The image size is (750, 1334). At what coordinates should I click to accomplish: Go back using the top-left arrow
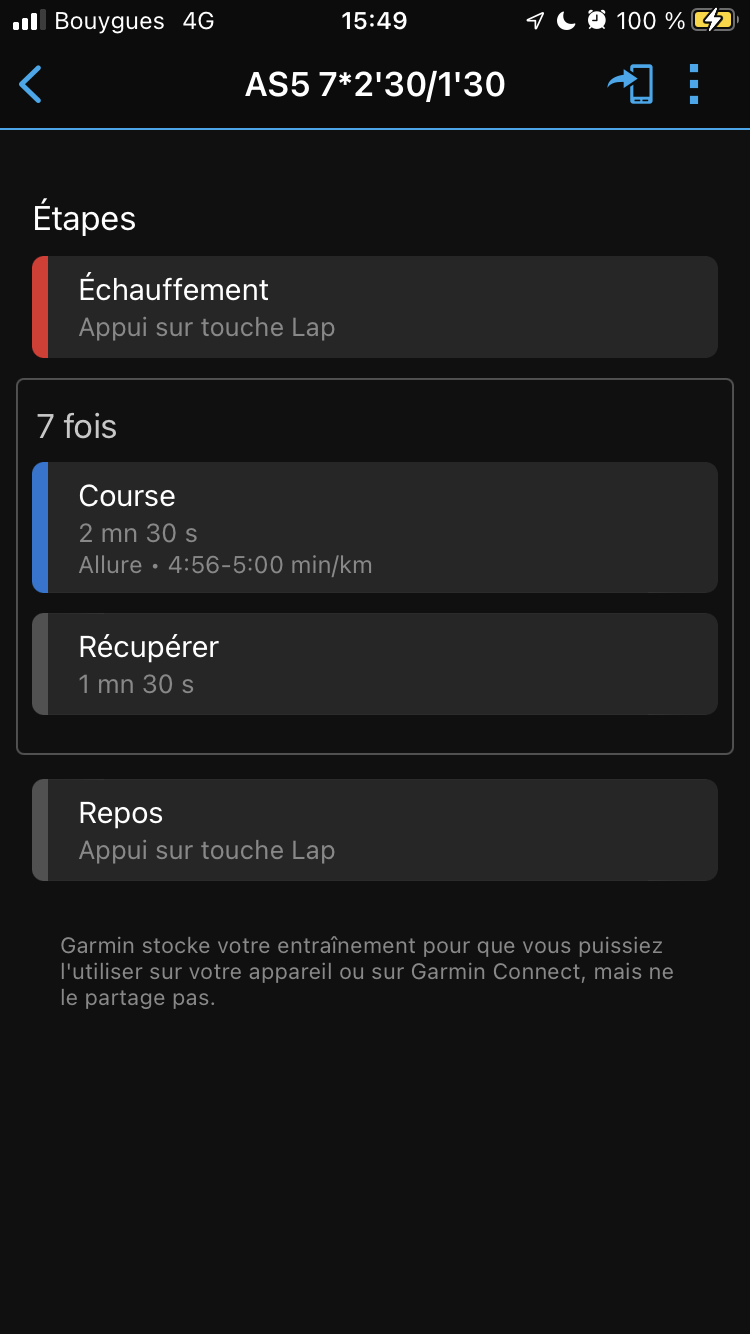click(x=31, y=85)
